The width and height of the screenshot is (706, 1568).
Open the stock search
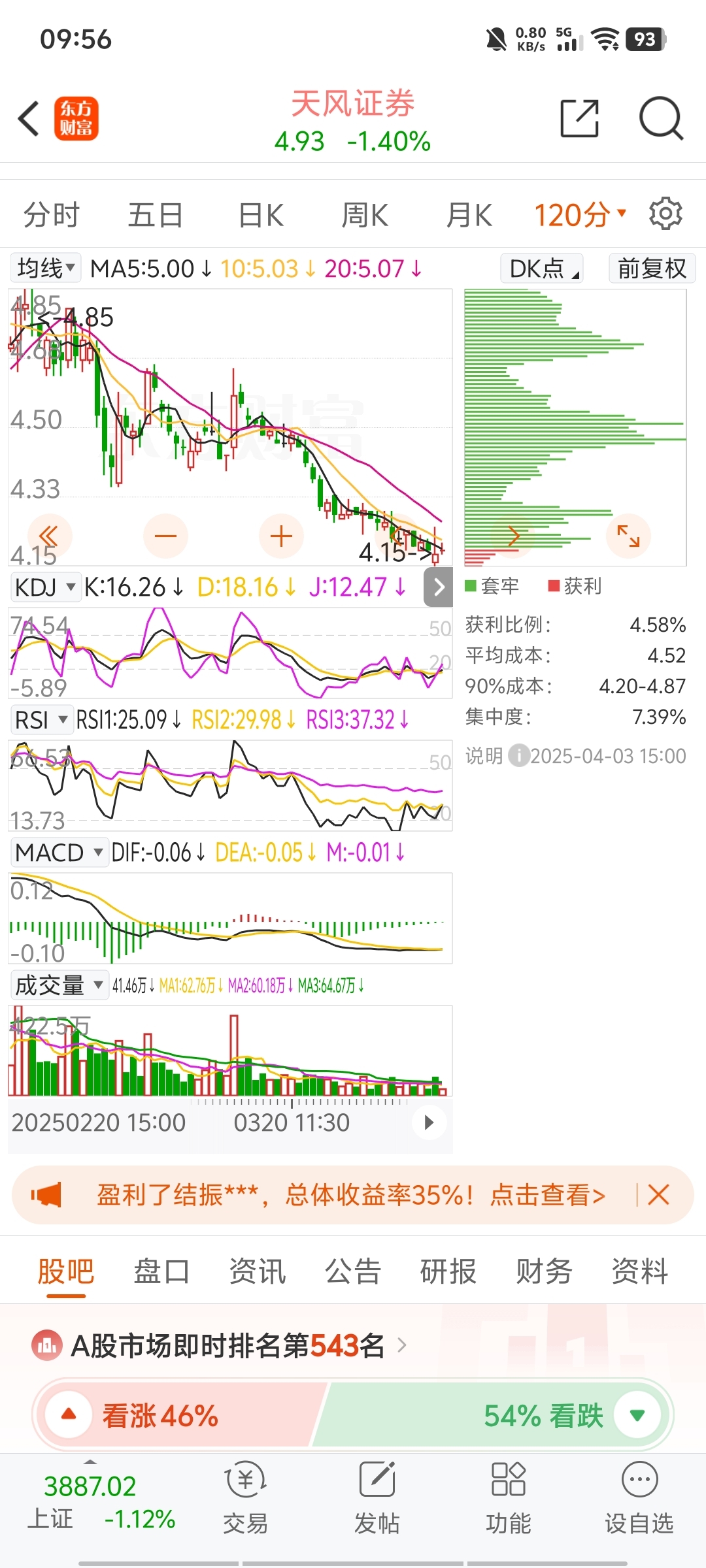tap(660, 119)
